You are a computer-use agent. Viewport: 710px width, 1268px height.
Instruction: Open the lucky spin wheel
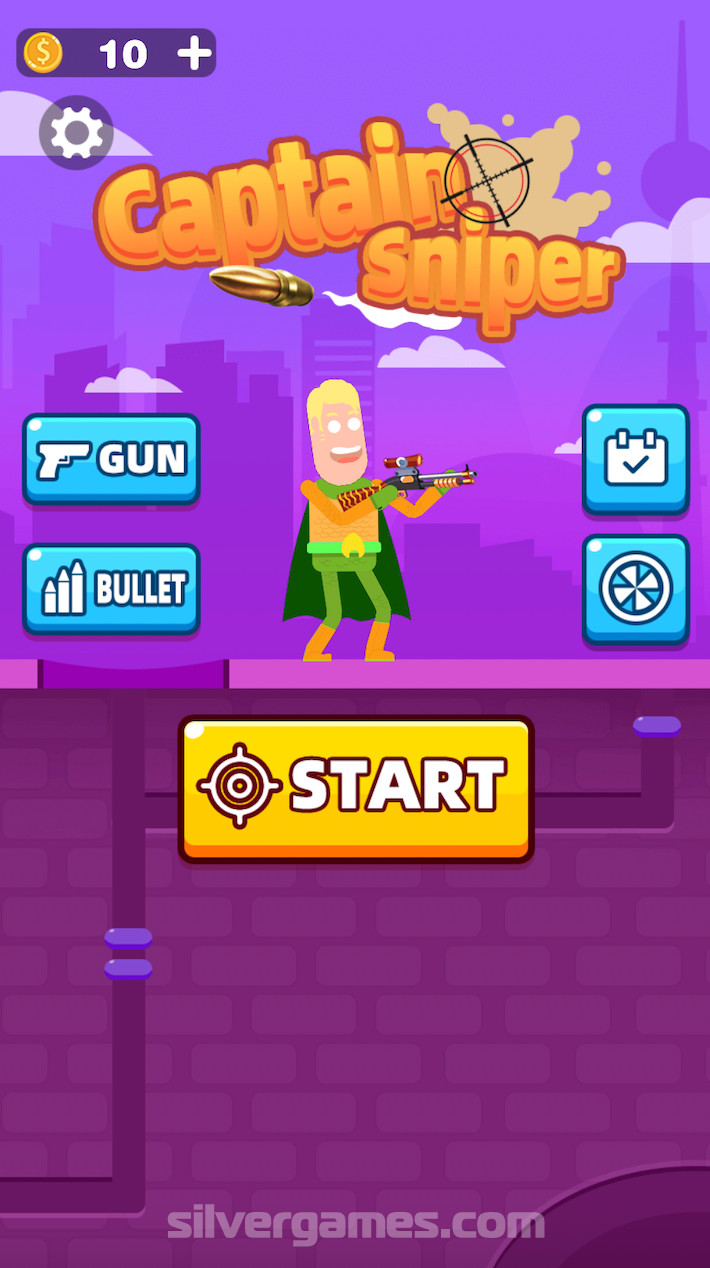(x=636, y=589)
